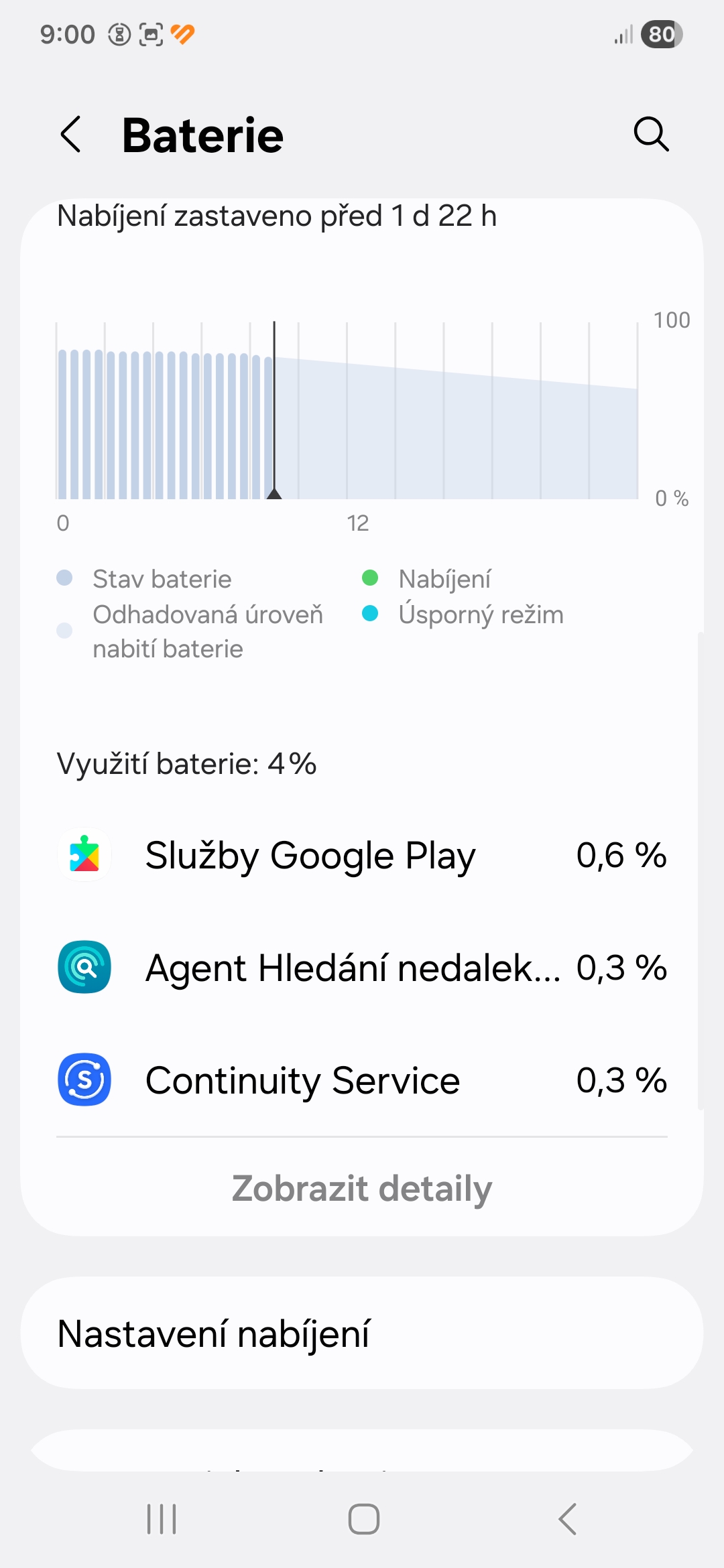Open search in battery settings
Image resolution: width=724 pixels, height=1568 pixels.
coord(651,134)
